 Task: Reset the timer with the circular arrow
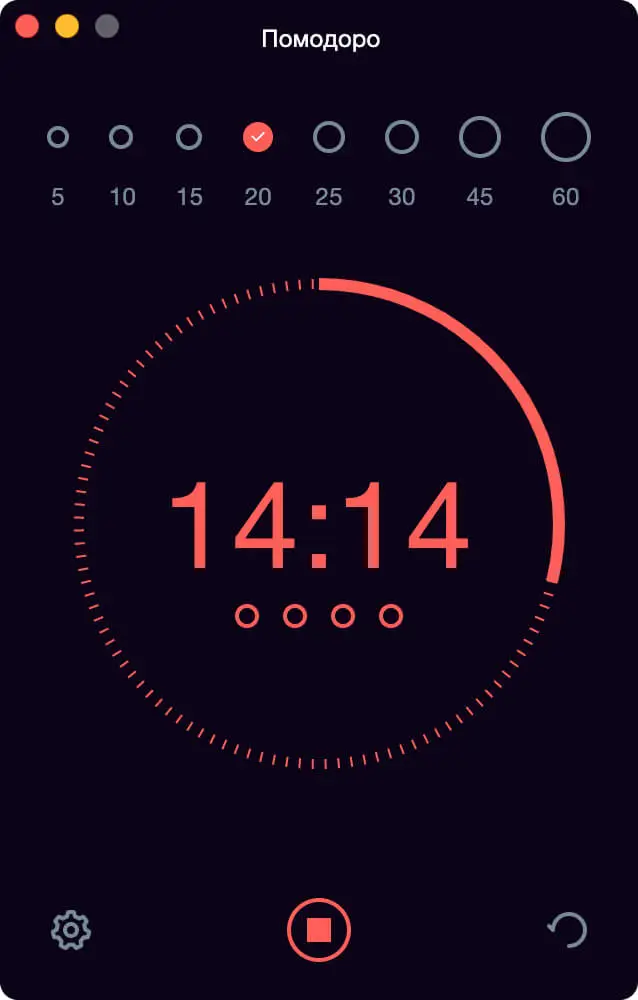pos(567,930)
